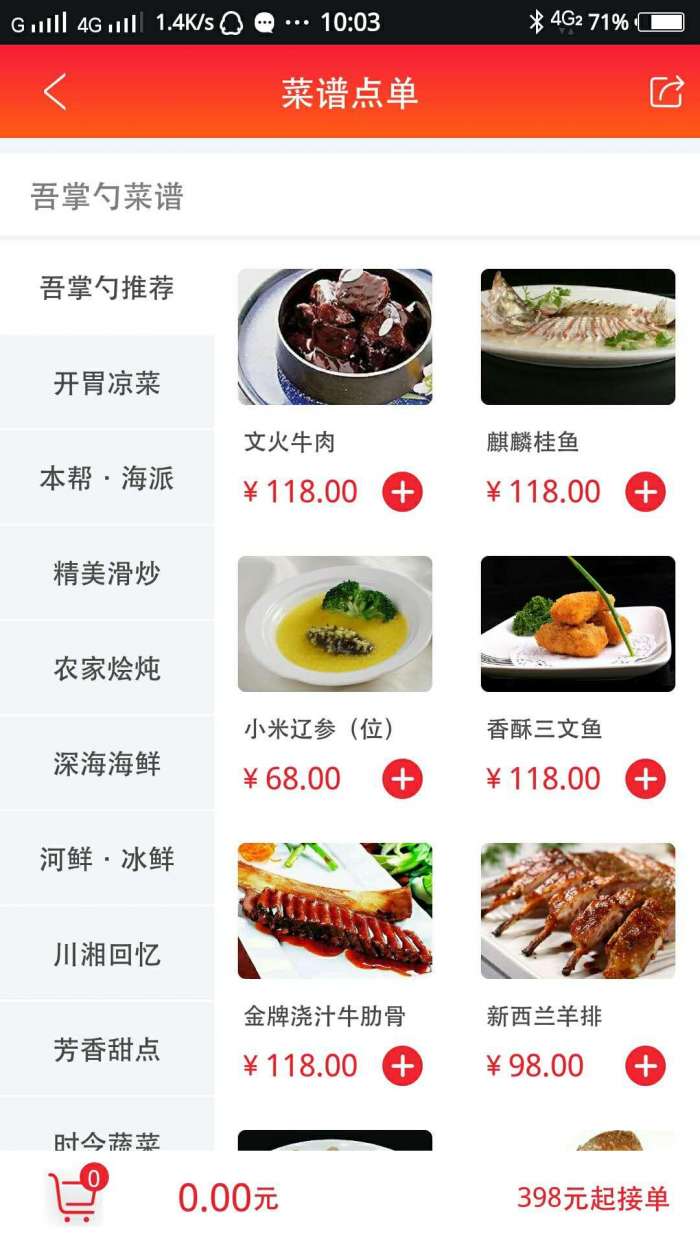Switch to 深海海鲜 category
This screenshot has width=700, height=1244.
tap(107, 764)
